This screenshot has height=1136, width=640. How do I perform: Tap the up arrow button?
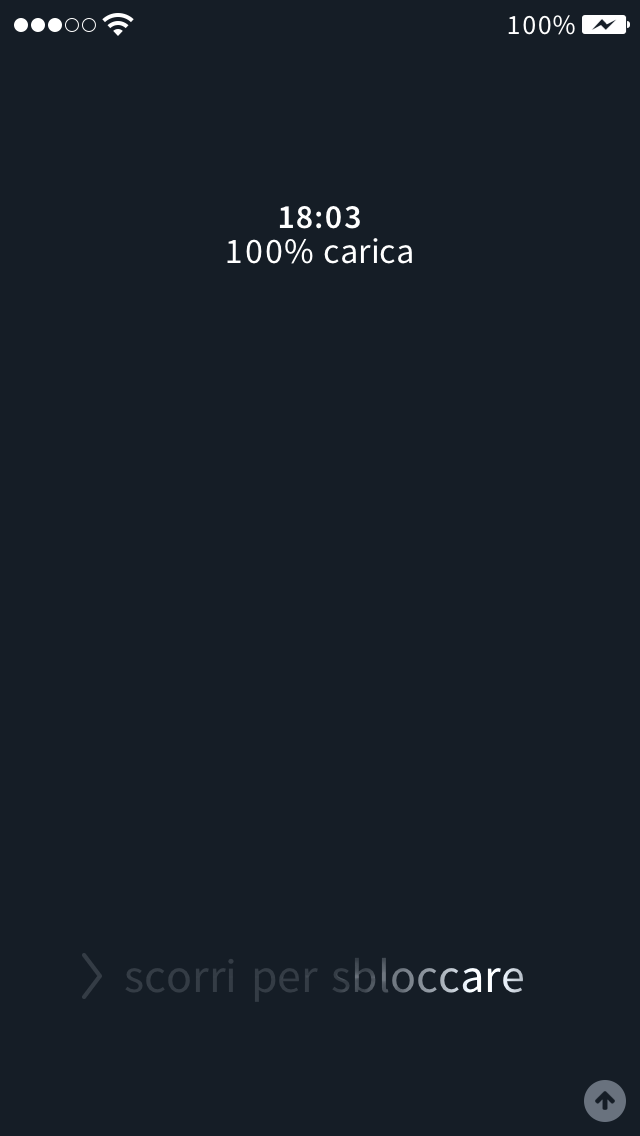[x=604, y=1101]
